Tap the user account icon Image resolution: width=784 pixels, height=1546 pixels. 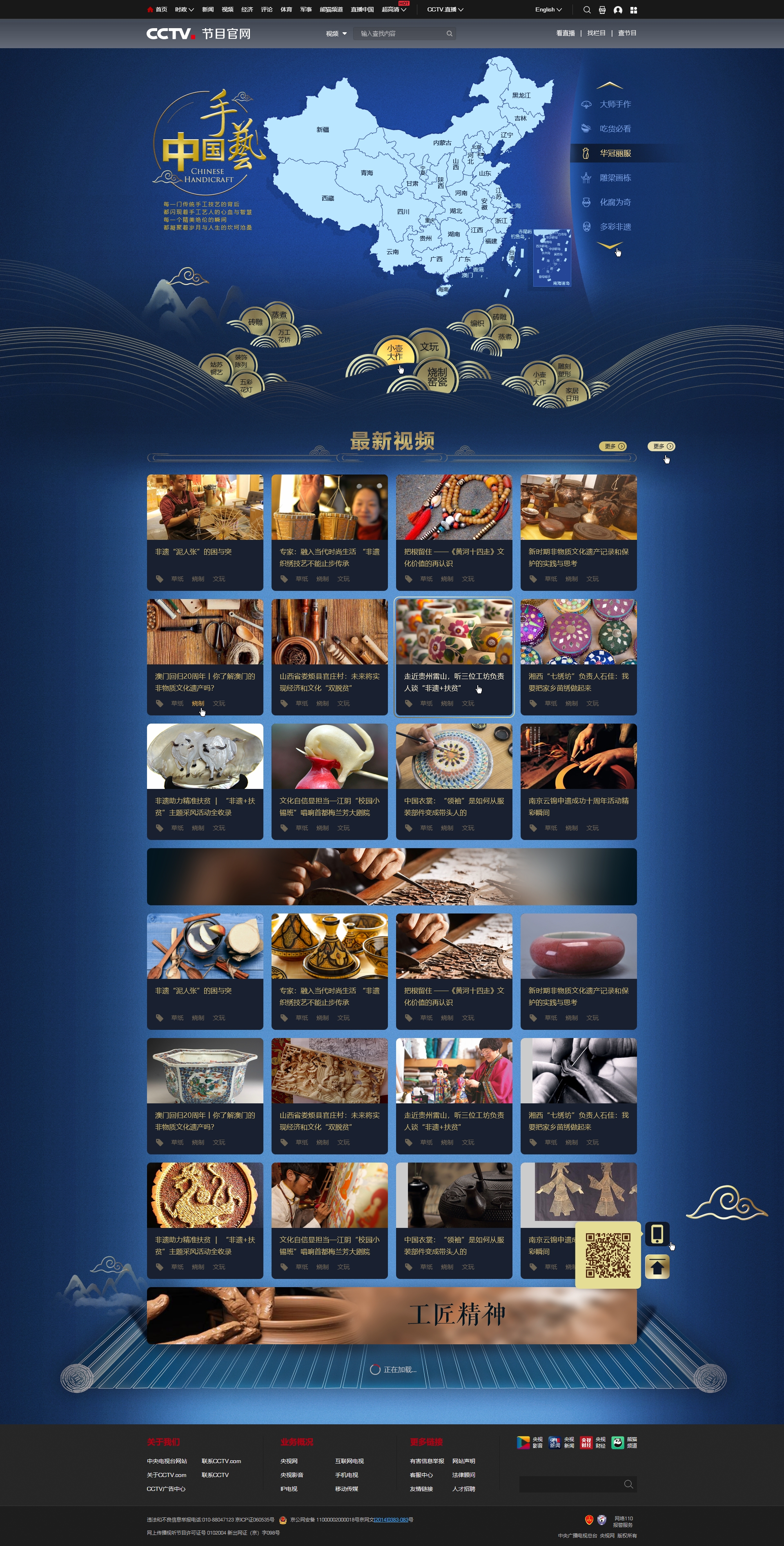pos(618,10)
